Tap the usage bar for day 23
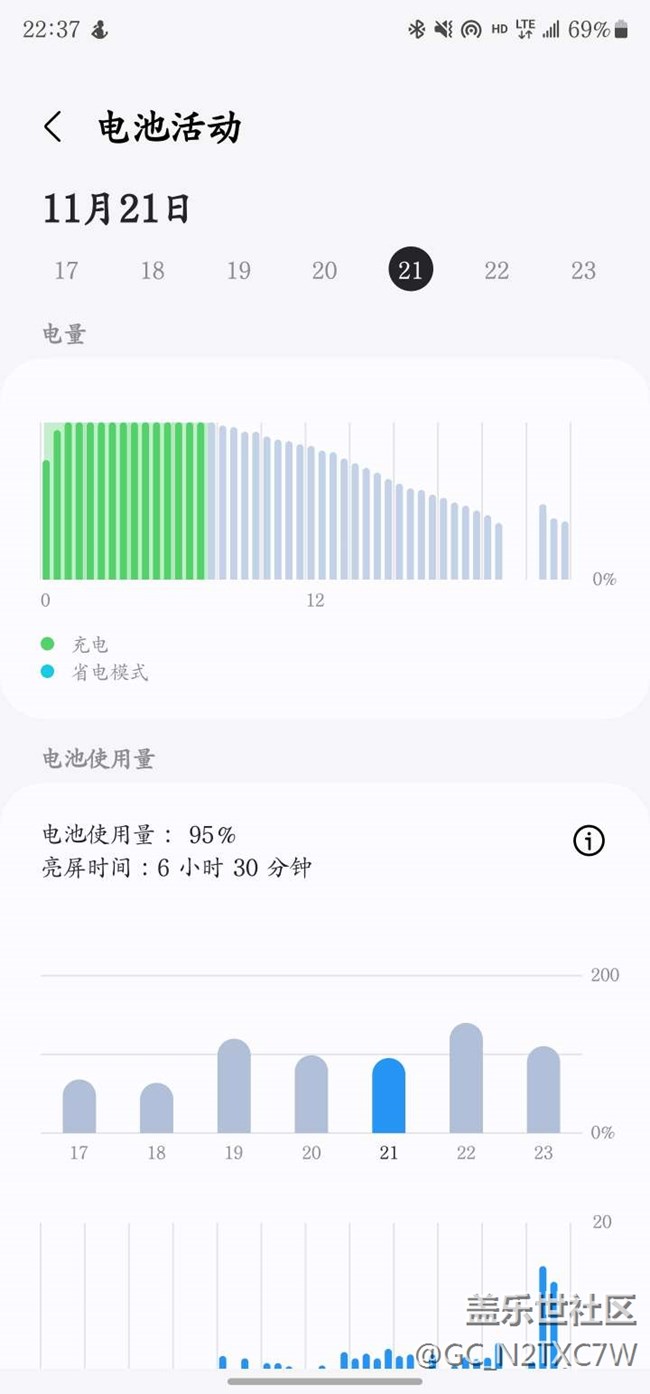 tap(543, 1090)
